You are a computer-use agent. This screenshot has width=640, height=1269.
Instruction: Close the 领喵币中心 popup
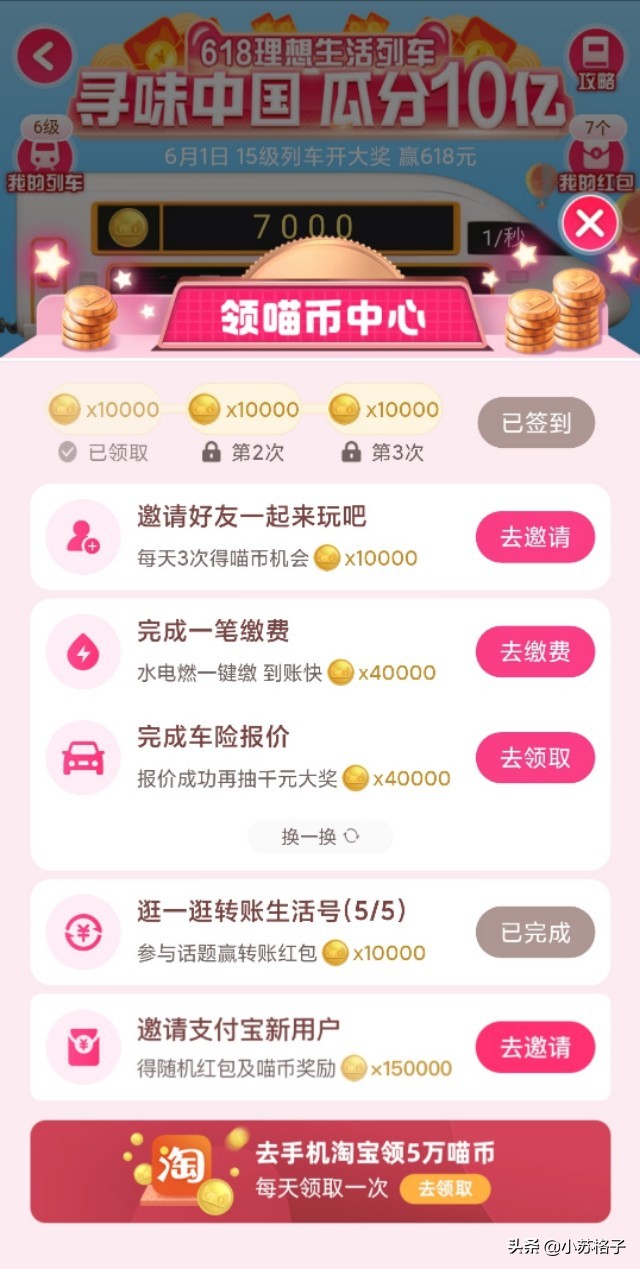590,223
